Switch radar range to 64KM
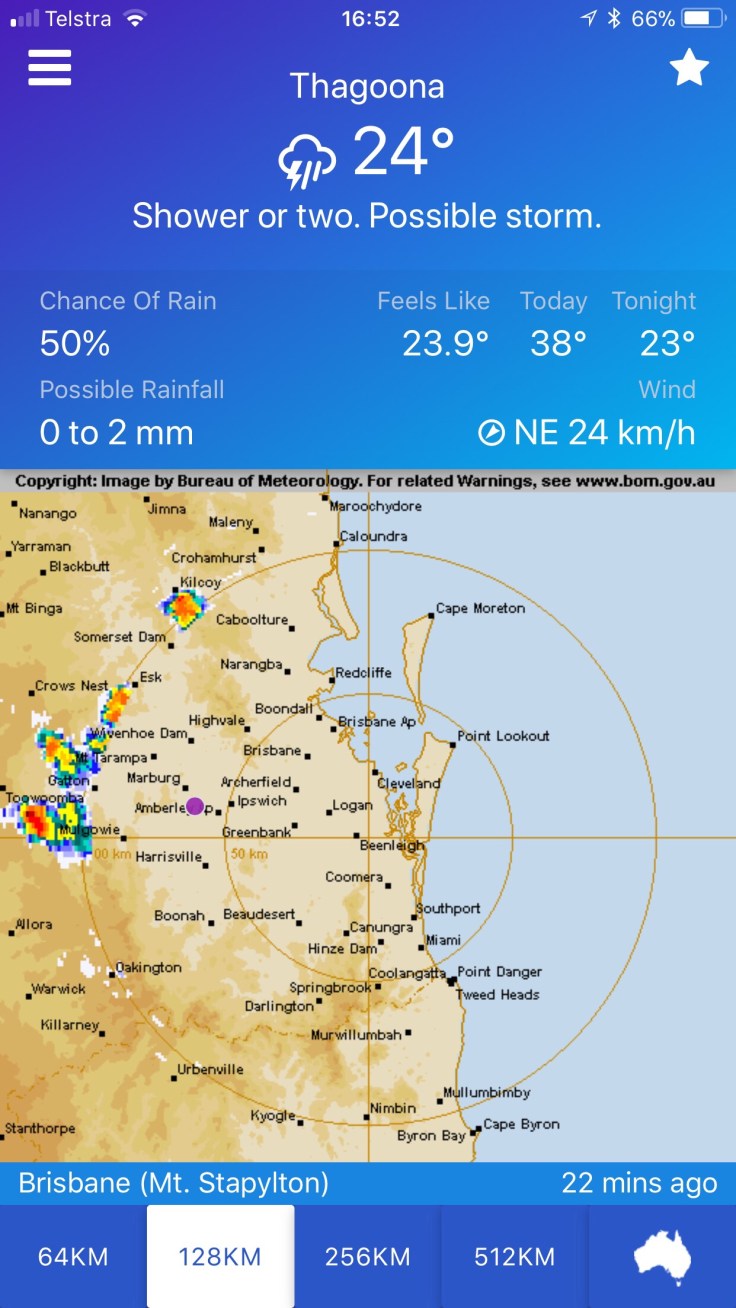 point(73,1256)
